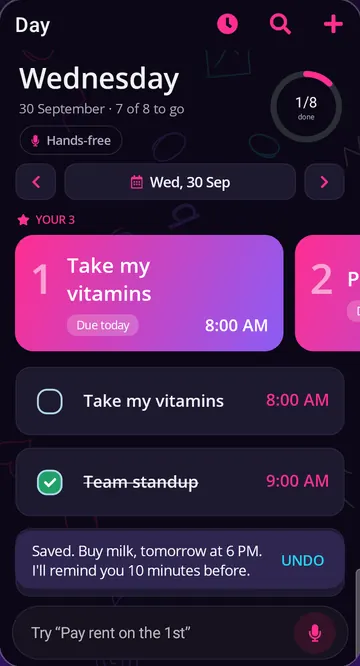Go to the next day
This screenshot has width=360, height=666.
[324, 182]
